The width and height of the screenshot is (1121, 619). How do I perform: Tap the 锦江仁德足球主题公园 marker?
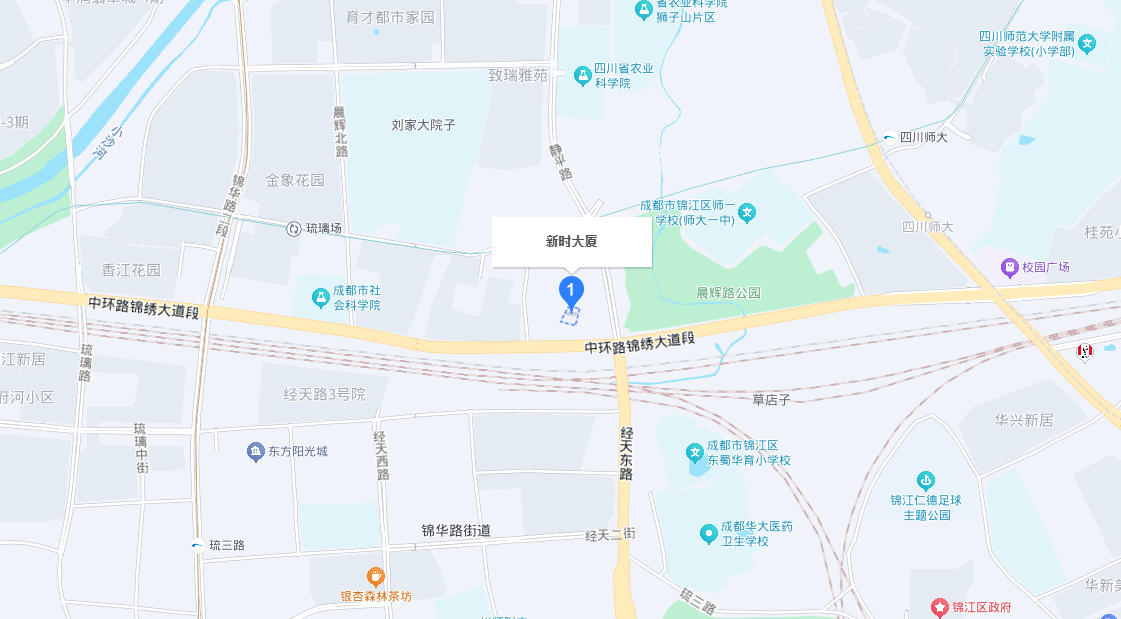click(926, 480)
